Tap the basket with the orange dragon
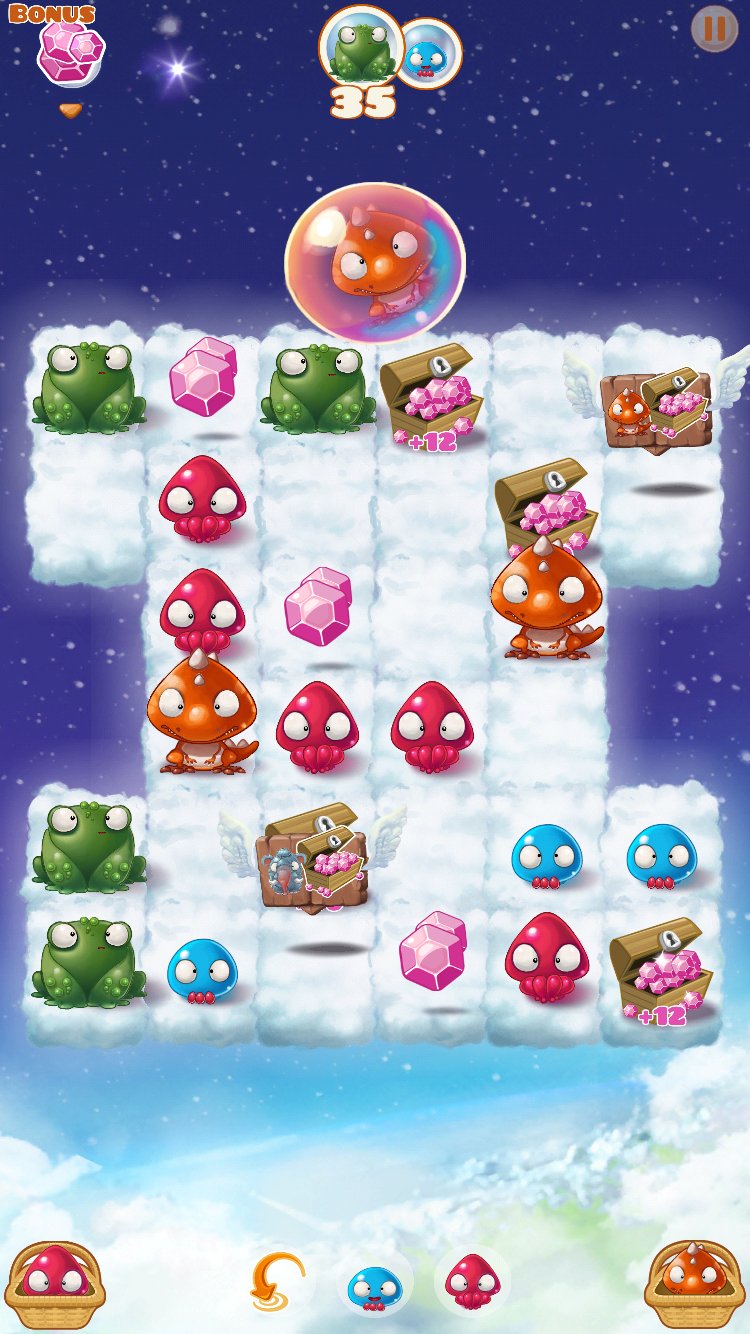 pyautogui.click(x=694, y=1285)
